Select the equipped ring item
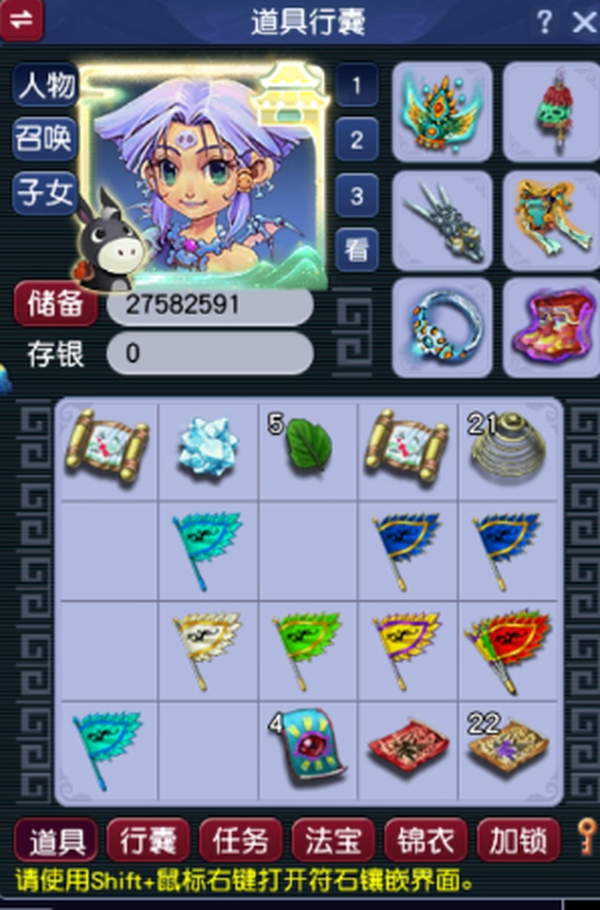This screenshot has width=600, height=910. point(442,327)
